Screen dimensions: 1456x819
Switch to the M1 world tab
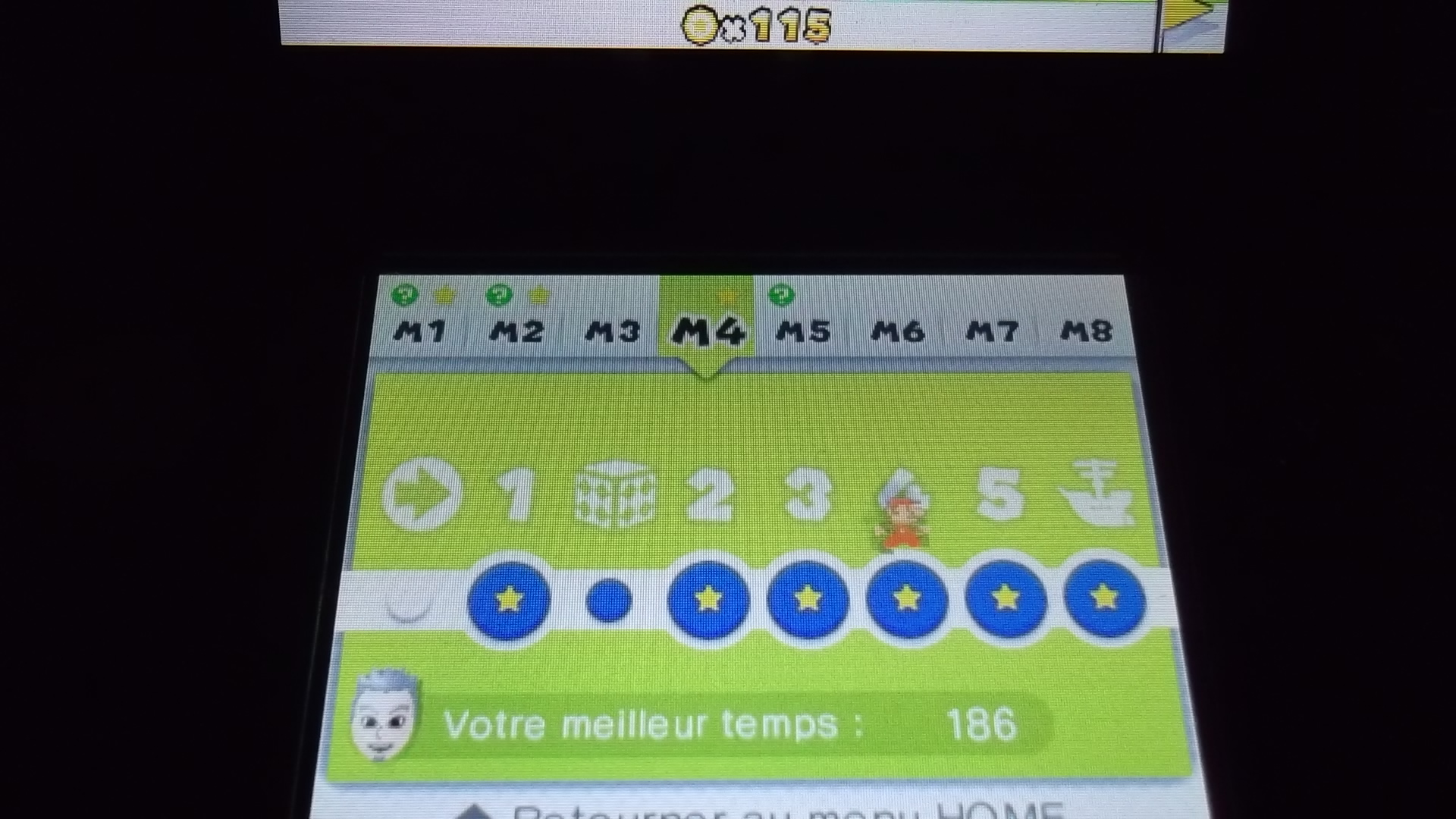pyautogui.click(x=421, y=331)
